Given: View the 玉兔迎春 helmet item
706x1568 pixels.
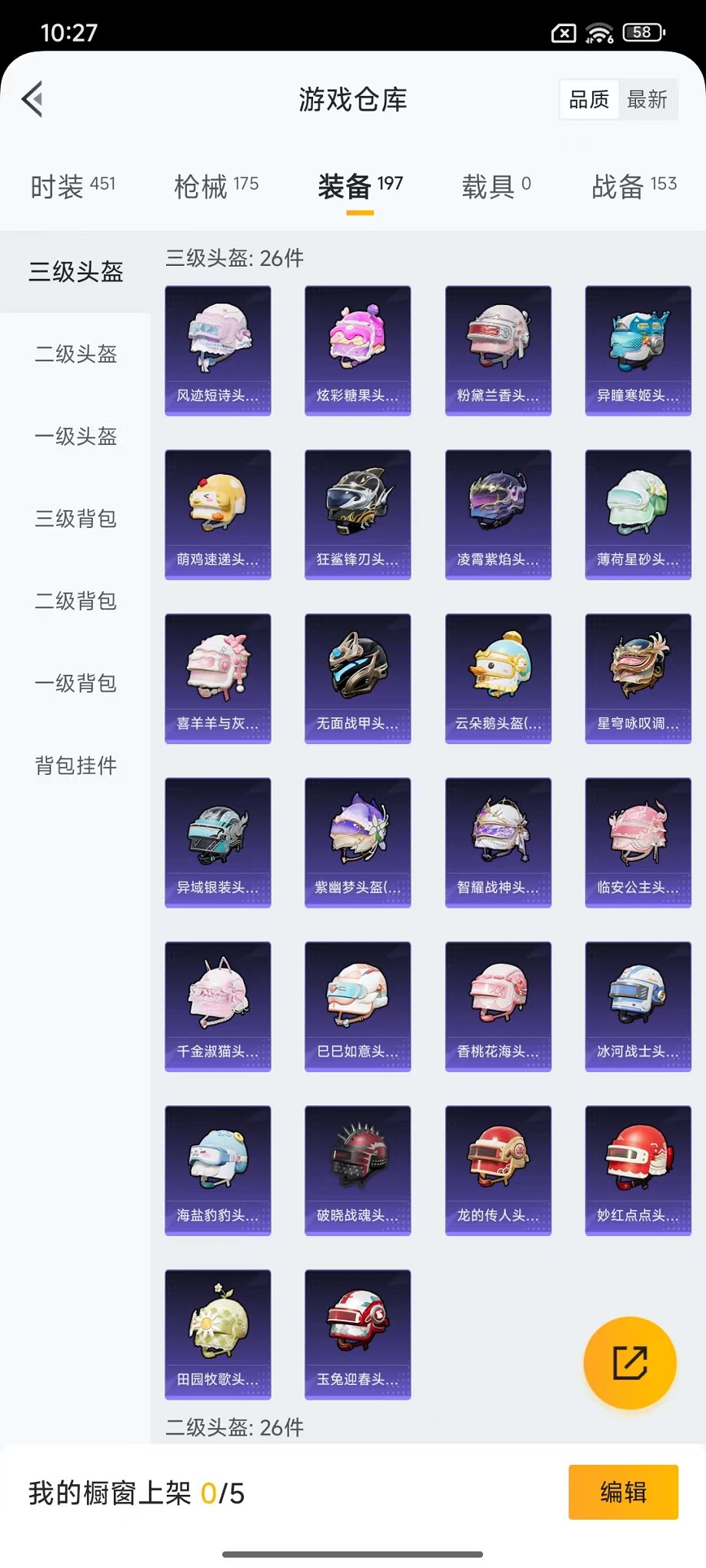Looking at the screenshot, I should (358, 1334).
